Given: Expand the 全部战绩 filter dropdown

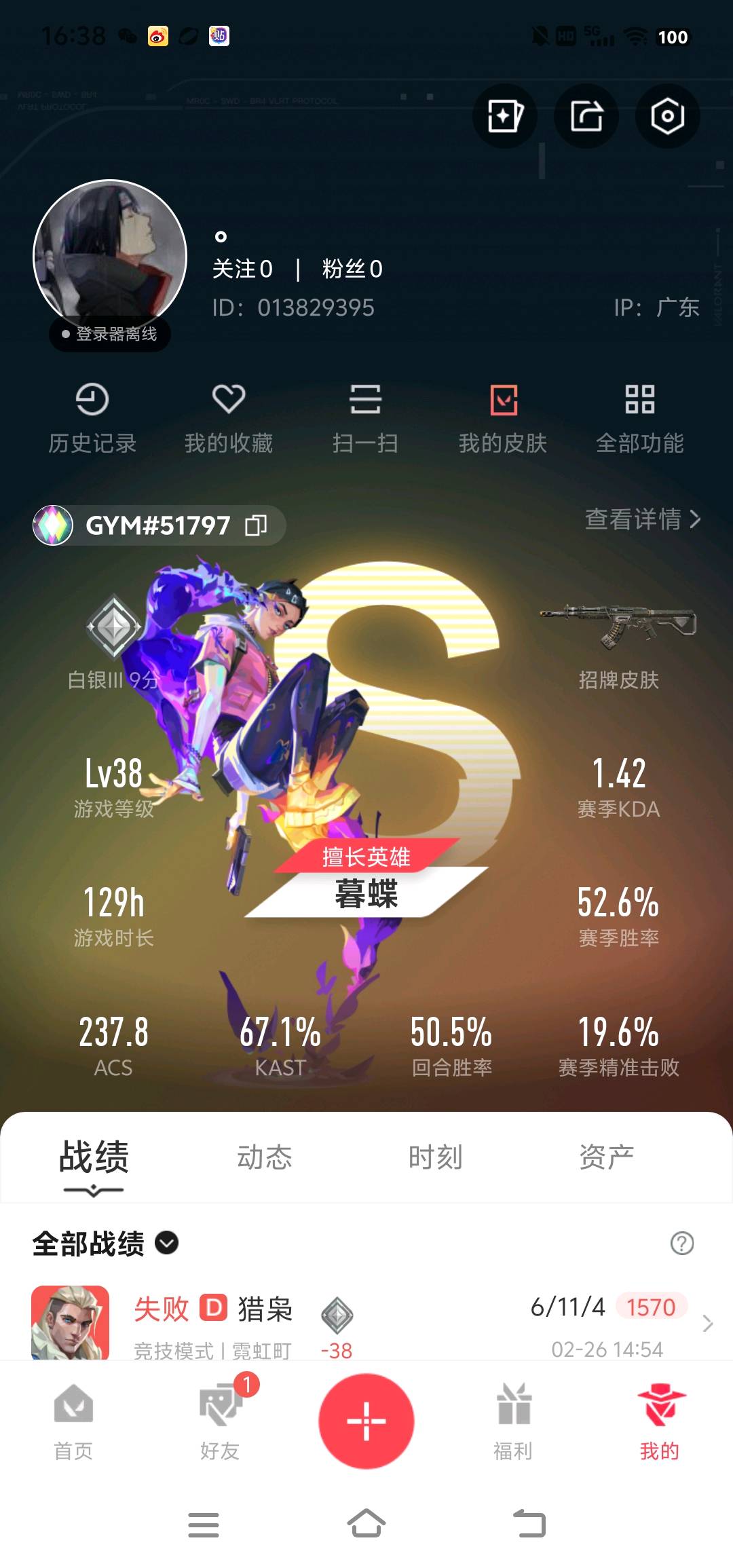Looking at the screenshot, I should tap(167, 1243).
